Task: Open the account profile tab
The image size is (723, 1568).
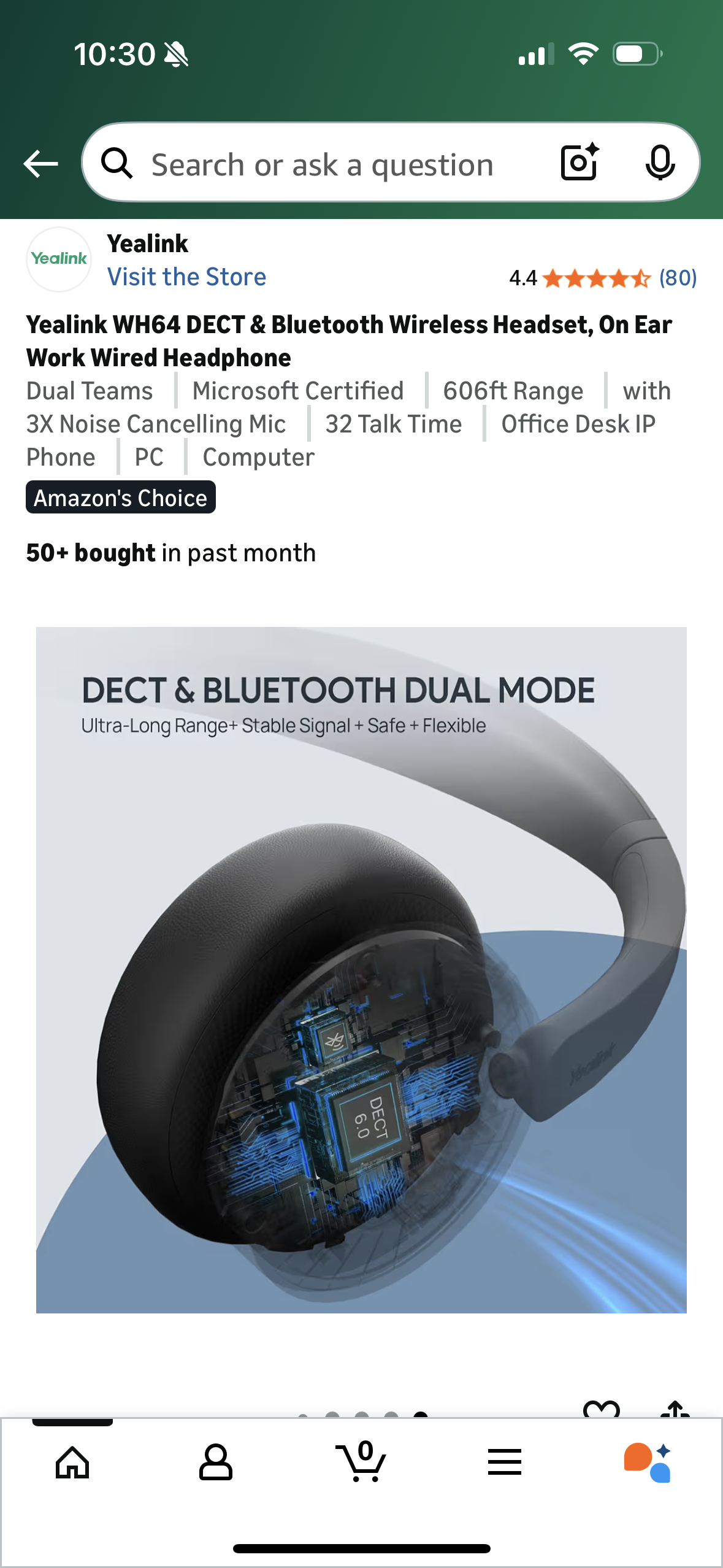Action: point(216,1463)
